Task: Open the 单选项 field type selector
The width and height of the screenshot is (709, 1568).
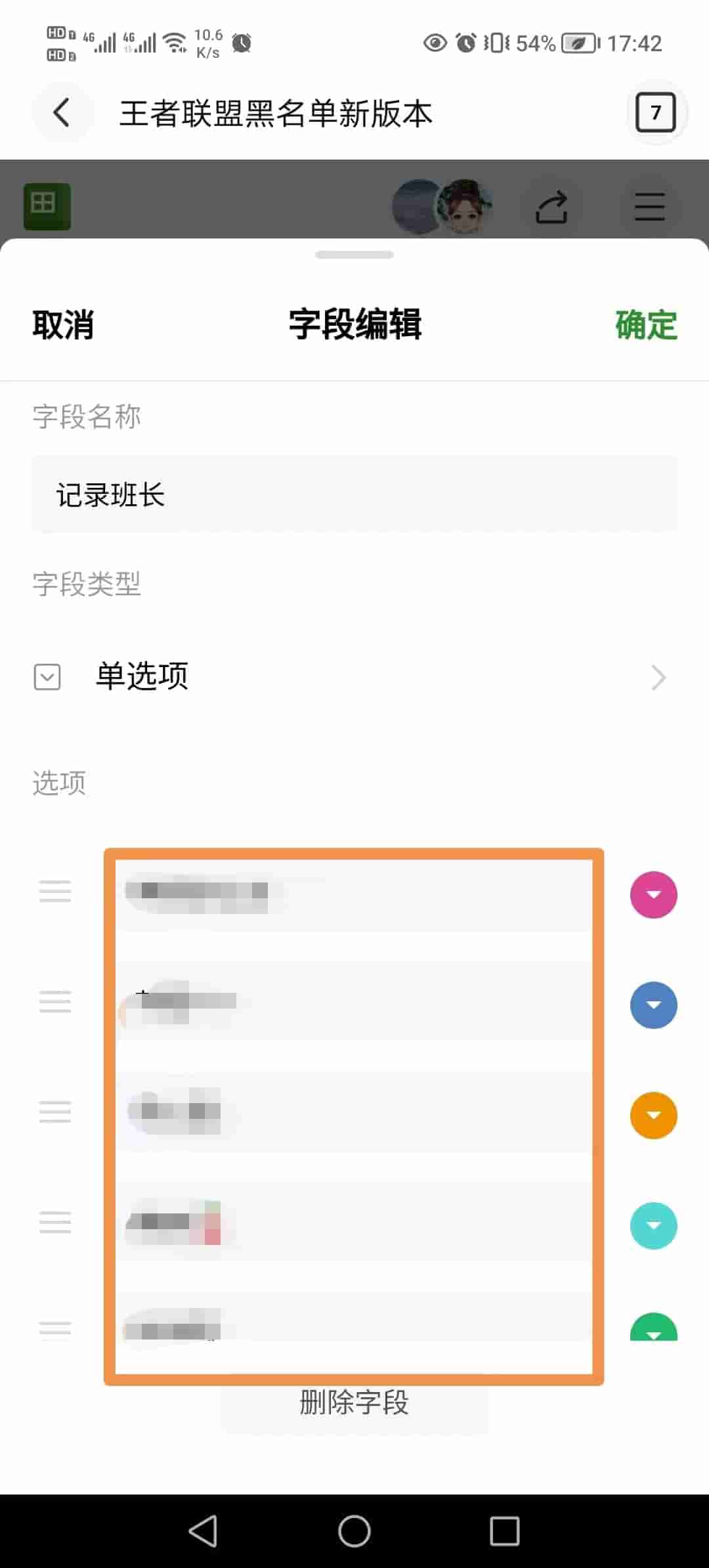Action: 354,676
